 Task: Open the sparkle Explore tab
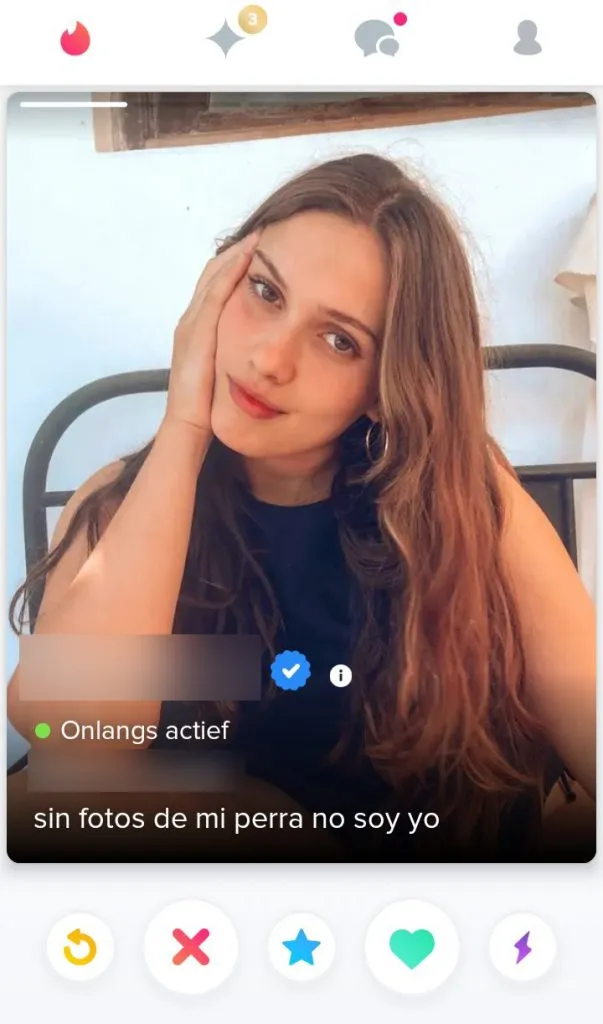[226, 38]
